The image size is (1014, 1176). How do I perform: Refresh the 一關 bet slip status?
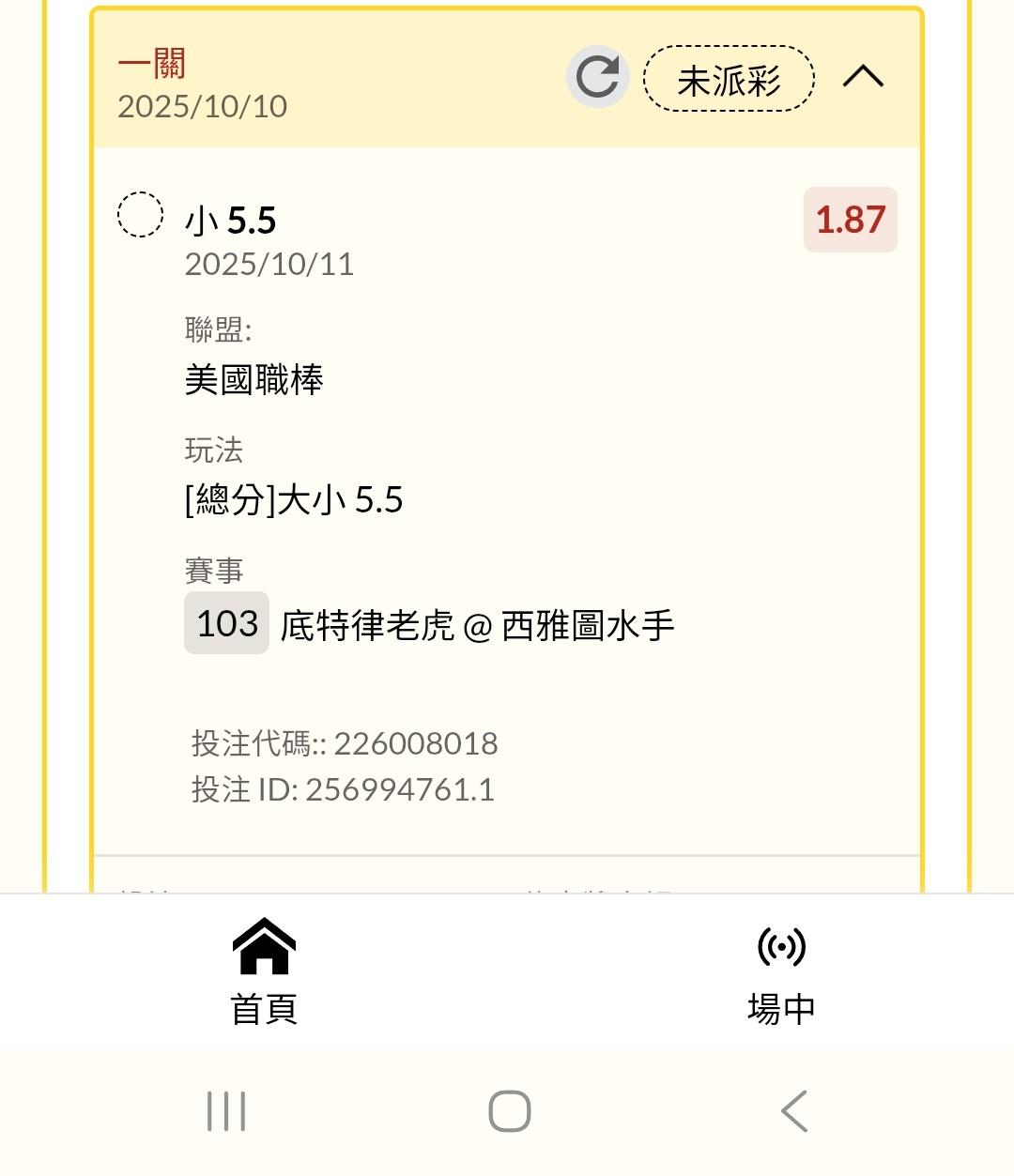tap(597, 77)
